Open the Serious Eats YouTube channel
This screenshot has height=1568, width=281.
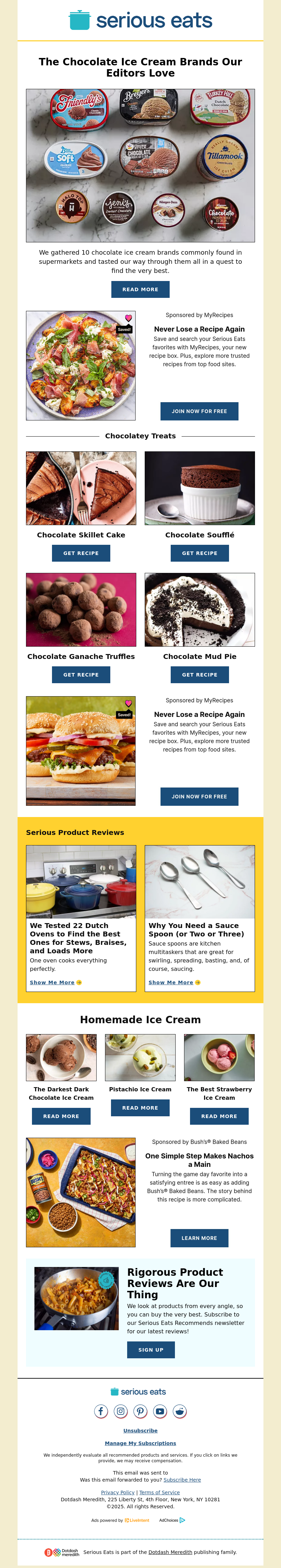160,1411
